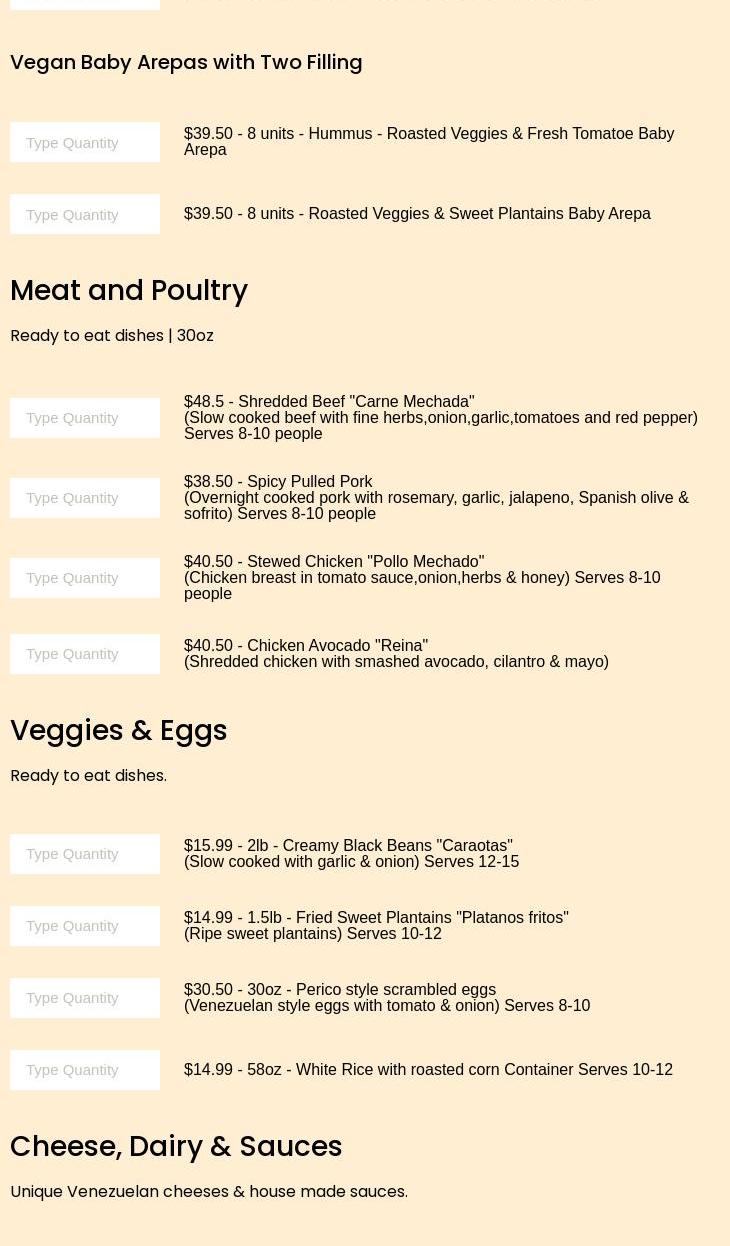Tap the Spicy Pulled Pork quantity field
Screen dimensions: 730x1246
pos(85,498)
